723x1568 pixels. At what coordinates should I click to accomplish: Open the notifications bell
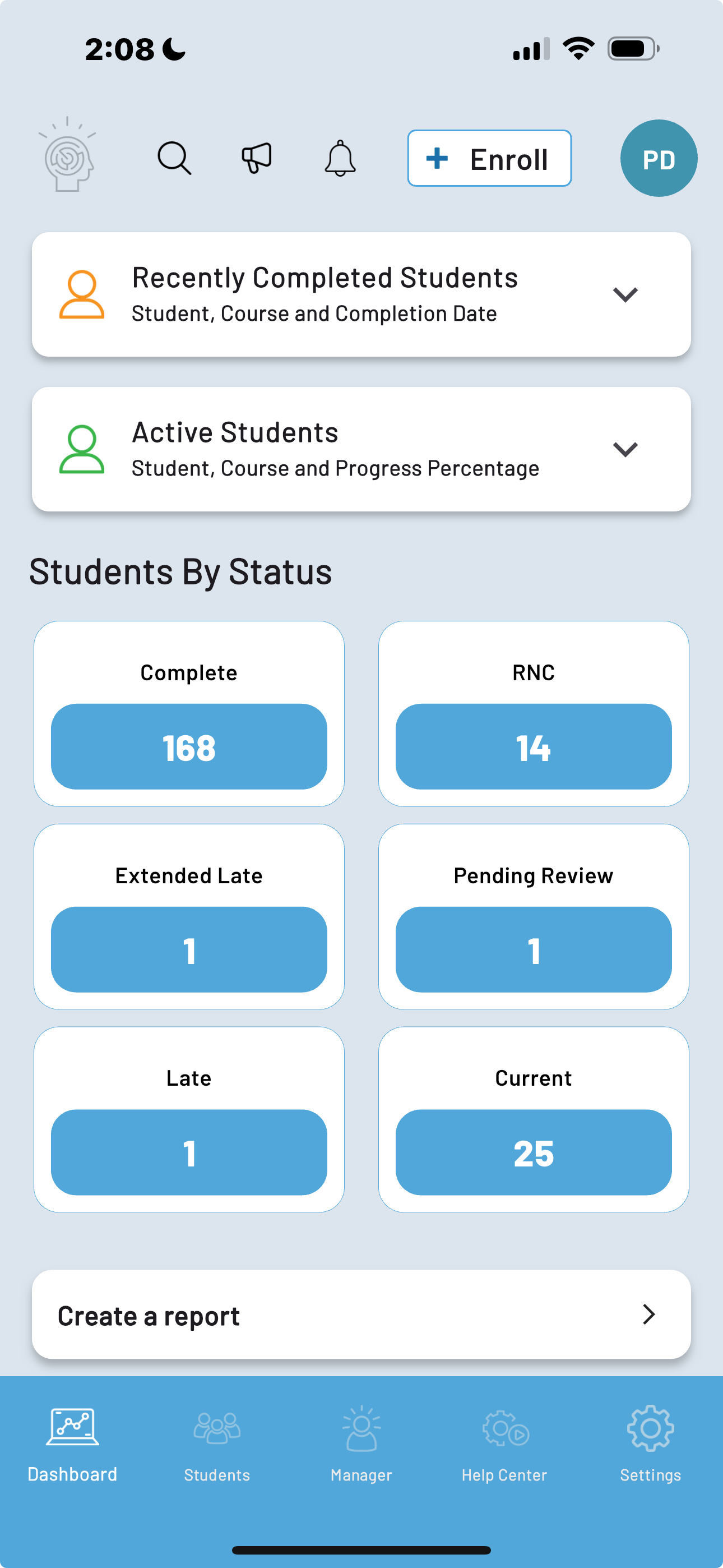(340, 158)
